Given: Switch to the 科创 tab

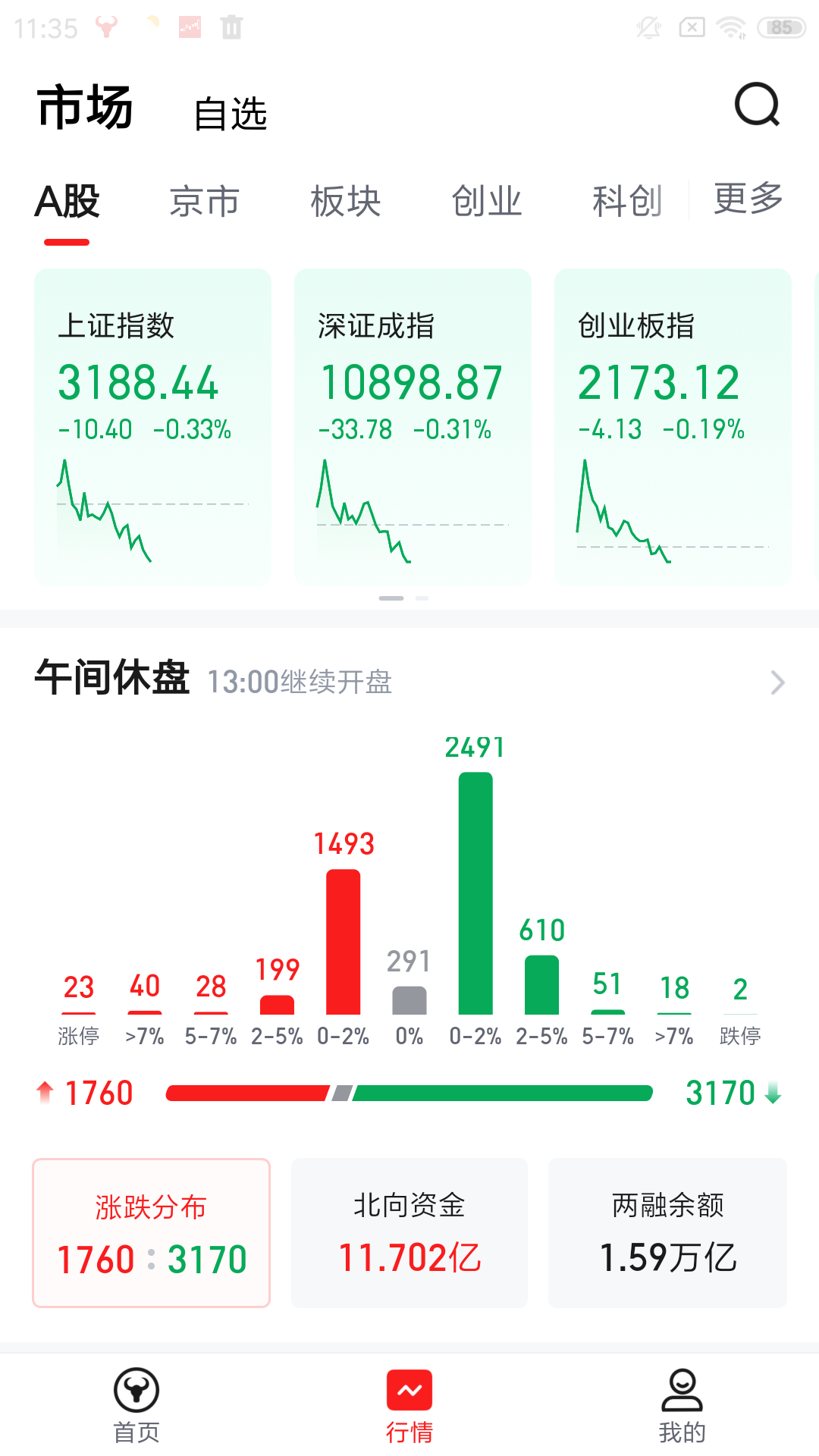Looking at the screenshot, I should [x=626, y=201].
